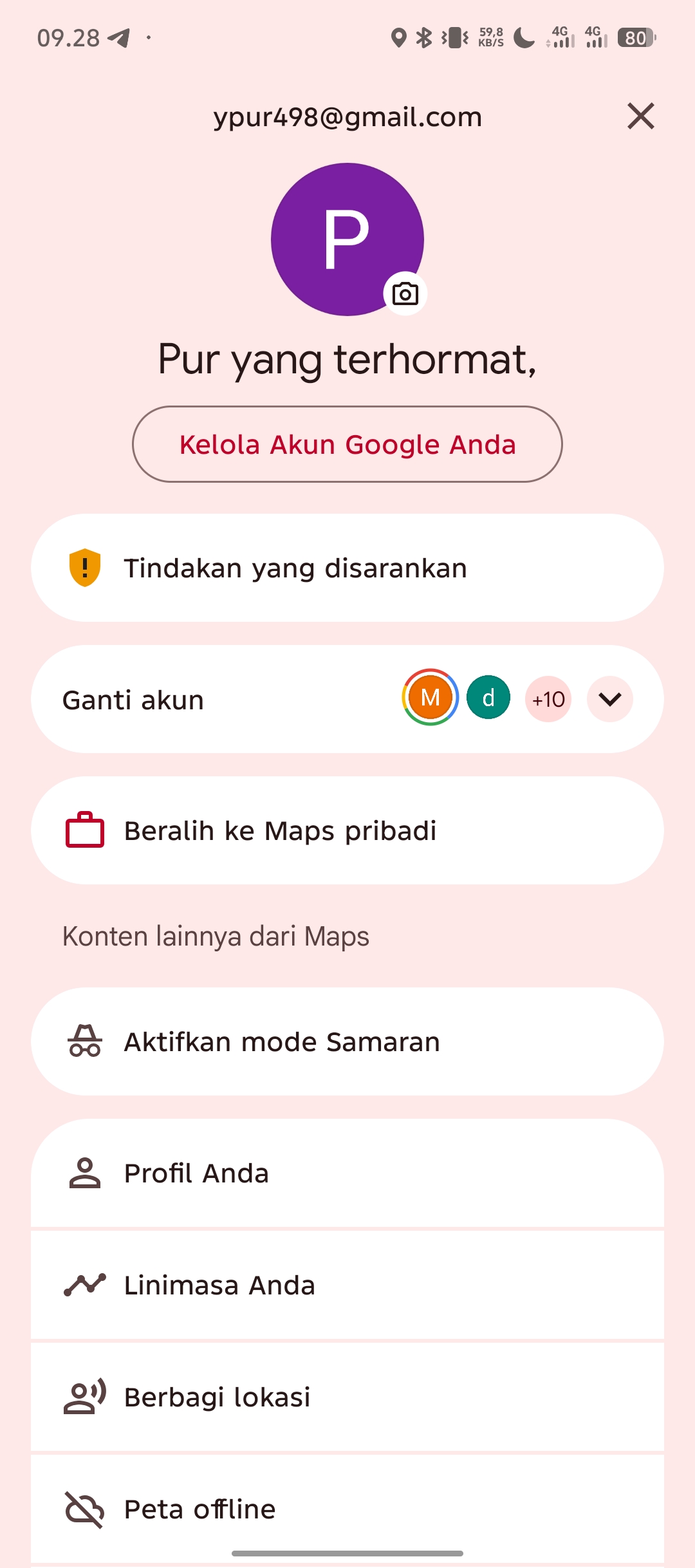Open Linimasa Anda

coord(347,1285)
